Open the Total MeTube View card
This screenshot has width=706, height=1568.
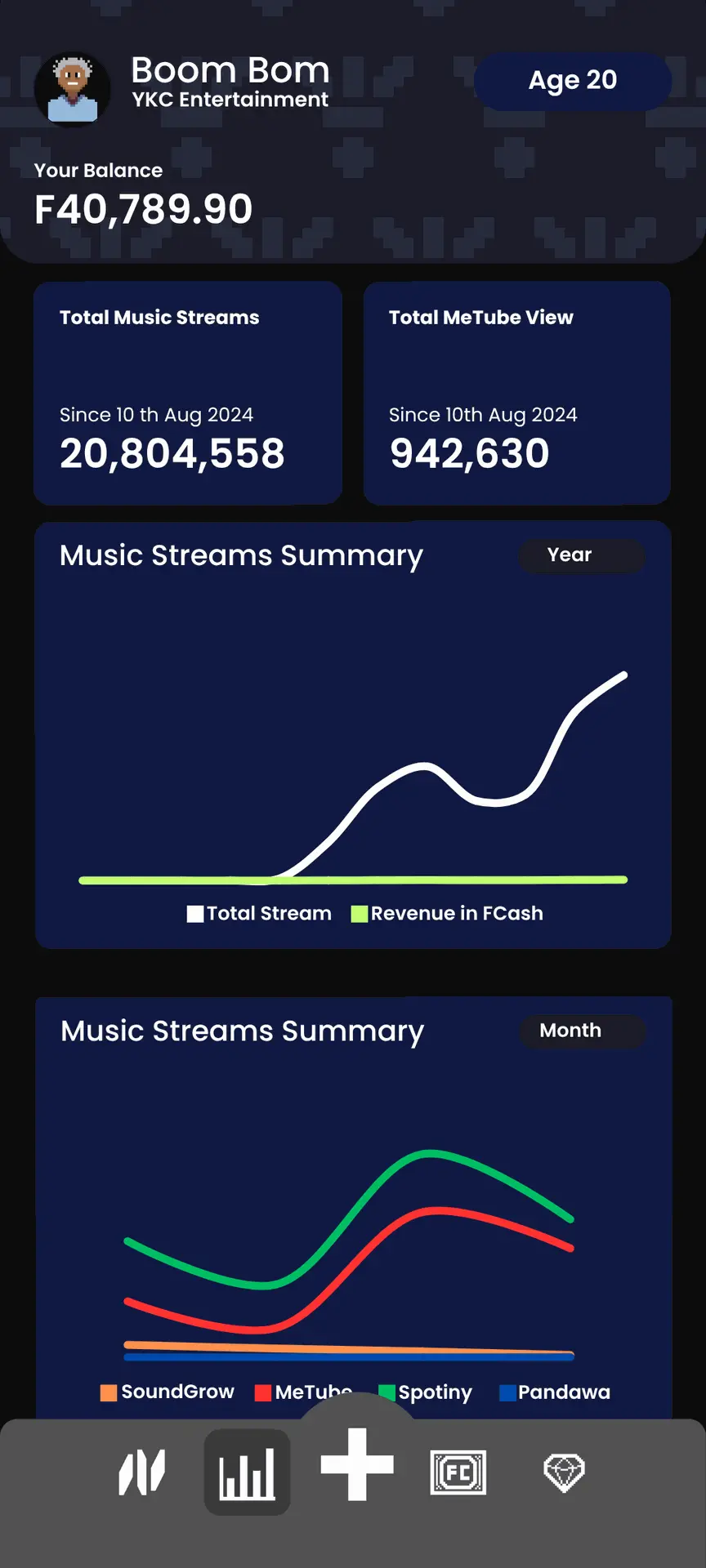click(517, 393)
